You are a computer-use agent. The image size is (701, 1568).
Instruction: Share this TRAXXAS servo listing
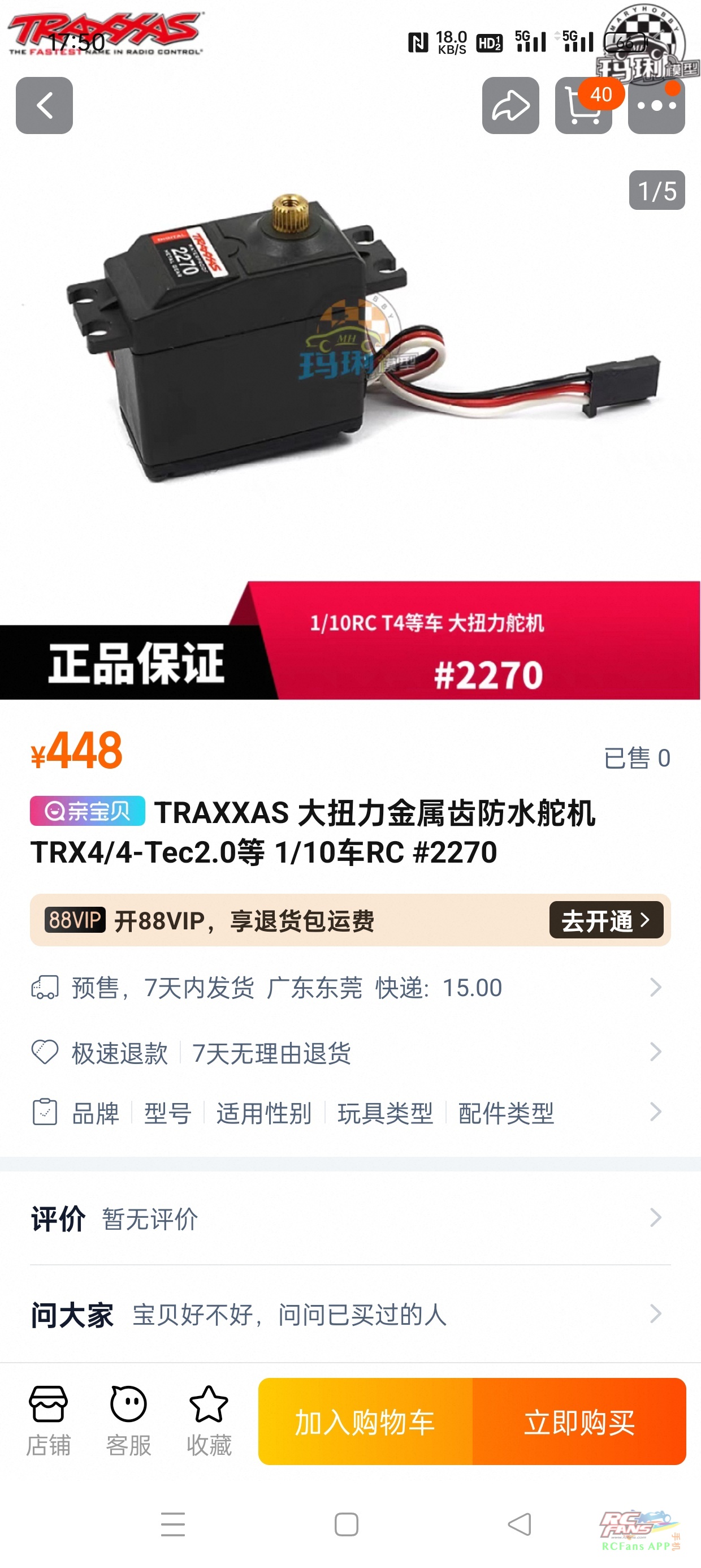coord(510,105)
